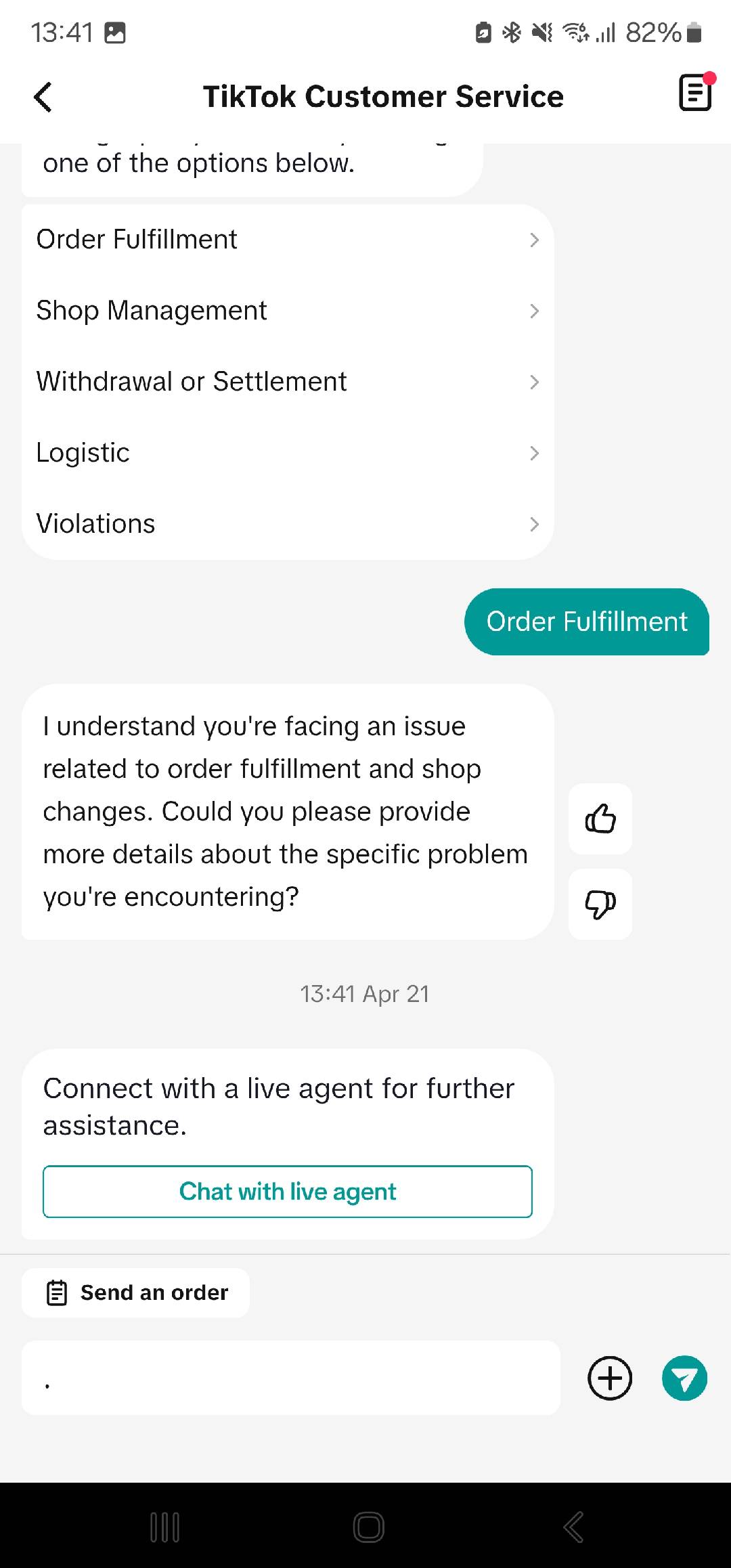
Task: Go to the system home screen
Action: pyautogui.click(x=368, y=1527)
